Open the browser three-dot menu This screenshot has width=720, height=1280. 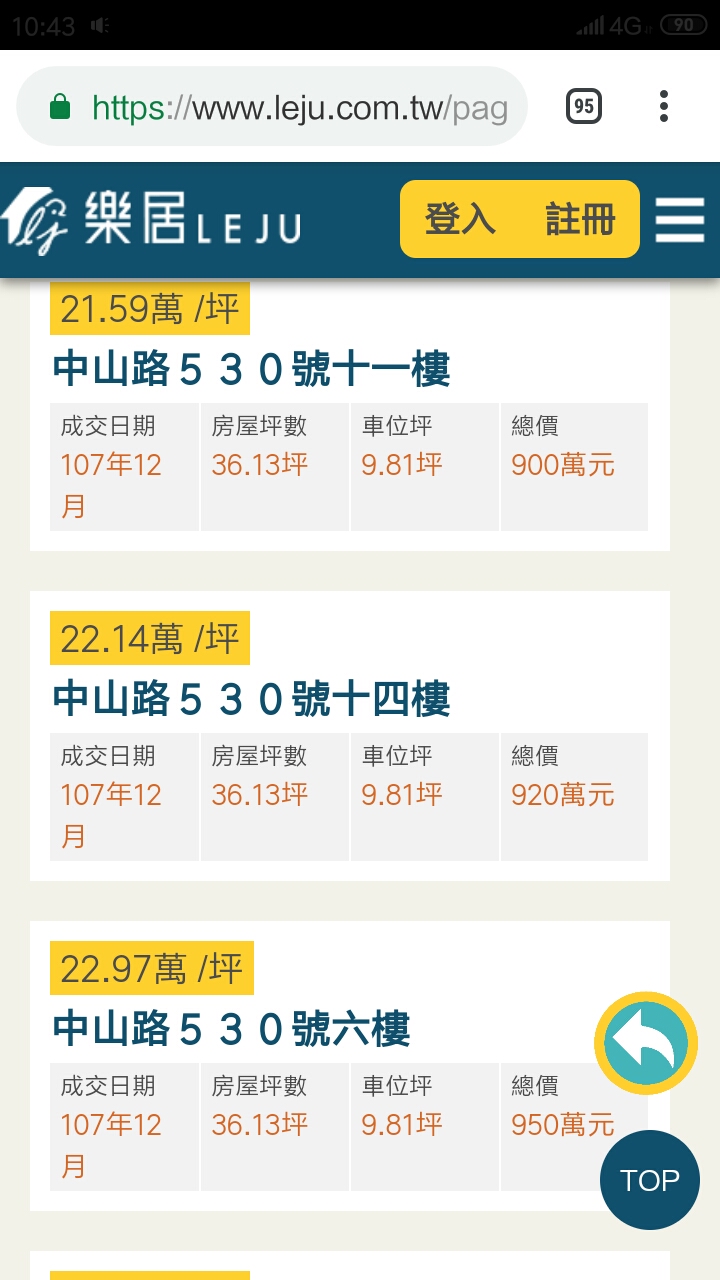click(x=663, y=106)
